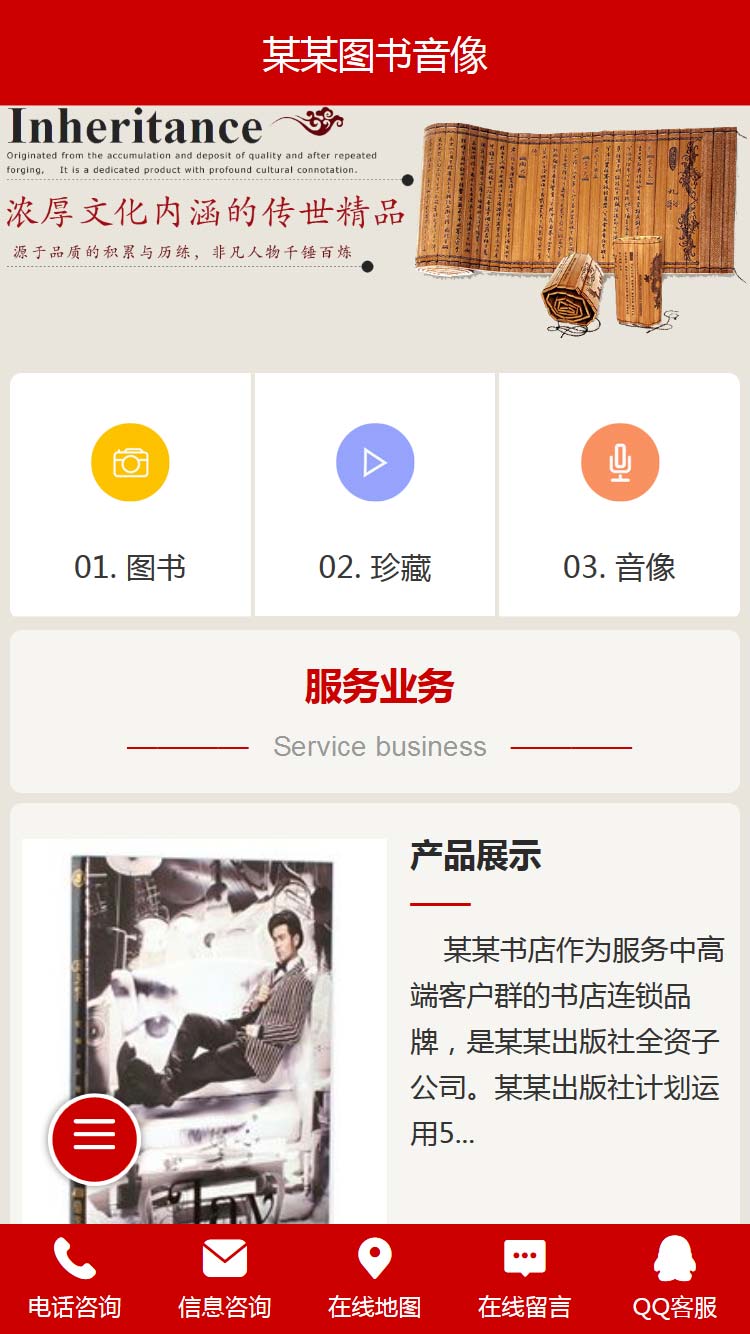Go to 在线留言 in the bottom bar
This screenshot has width=750, height=1334.
[x=525, y=1279]
